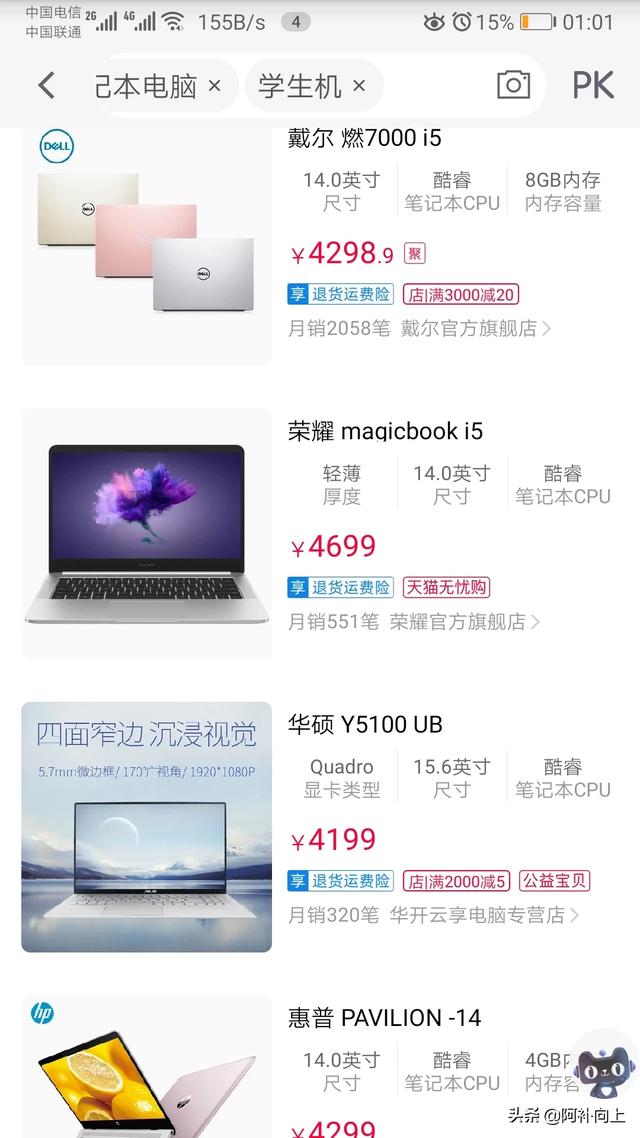Image resolution: width=640 pixels, height=1138 pixels.
Task: Remove the 笔记本电脑 search tag
Action: 214,86
